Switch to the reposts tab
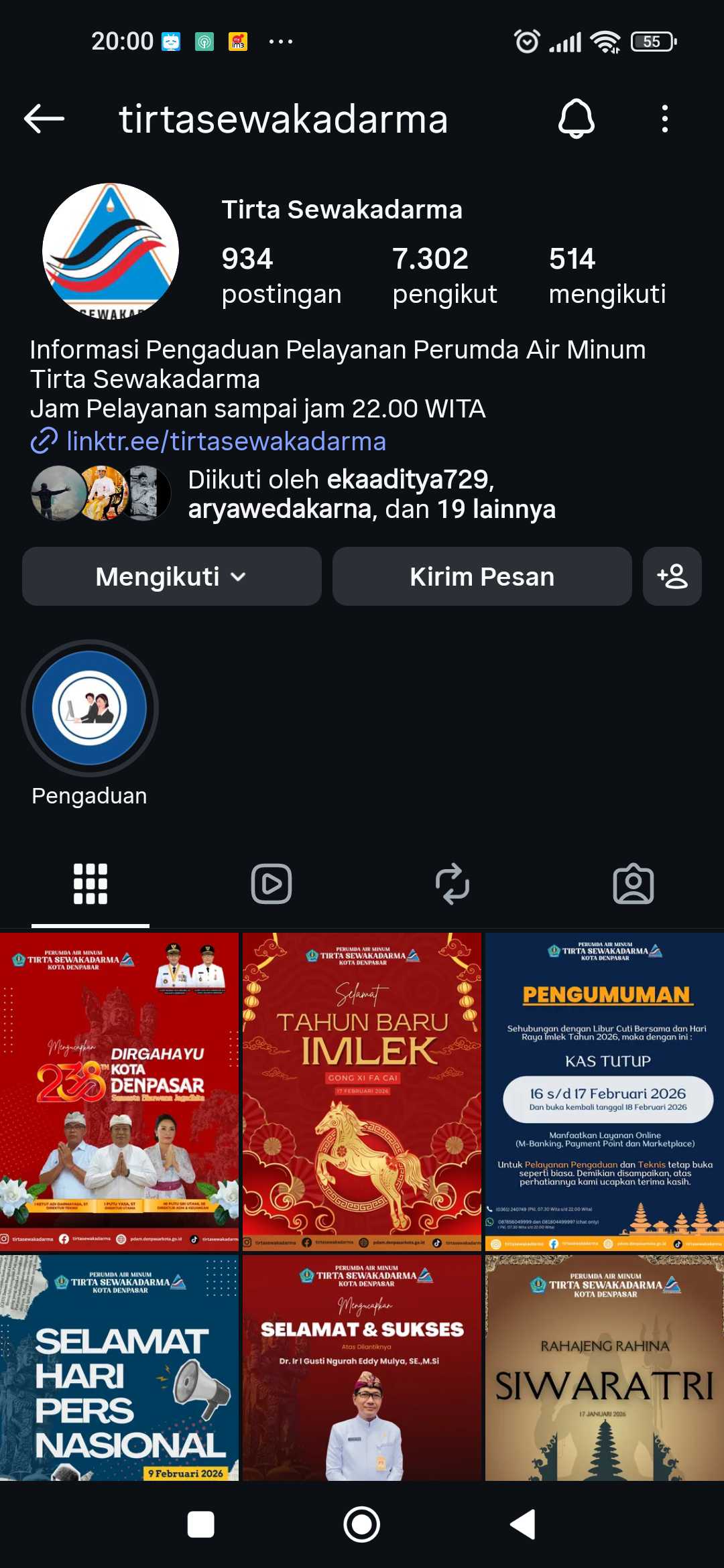The height and width of the screenshot is (1568, 724). [452, 884]
